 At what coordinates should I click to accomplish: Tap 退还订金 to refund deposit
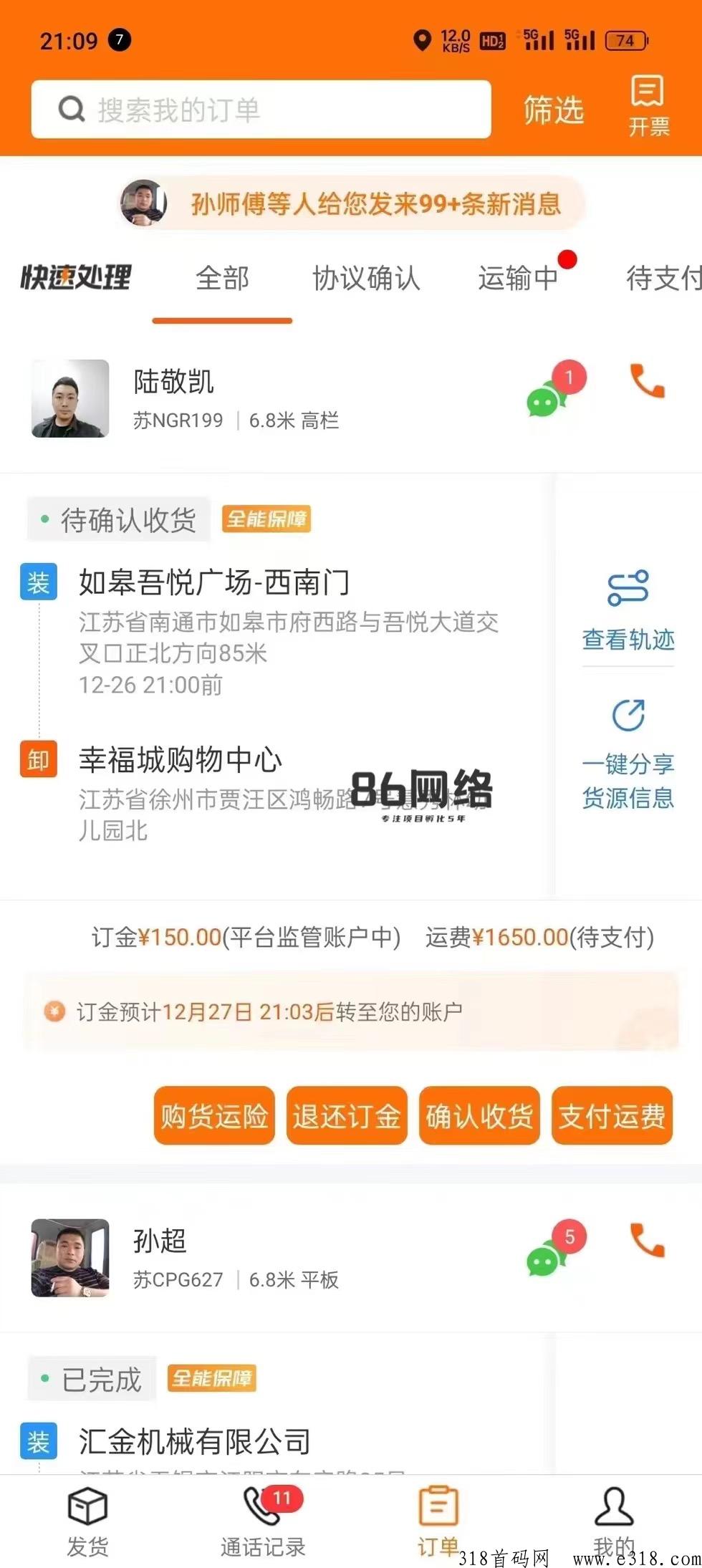point(347,1115)
